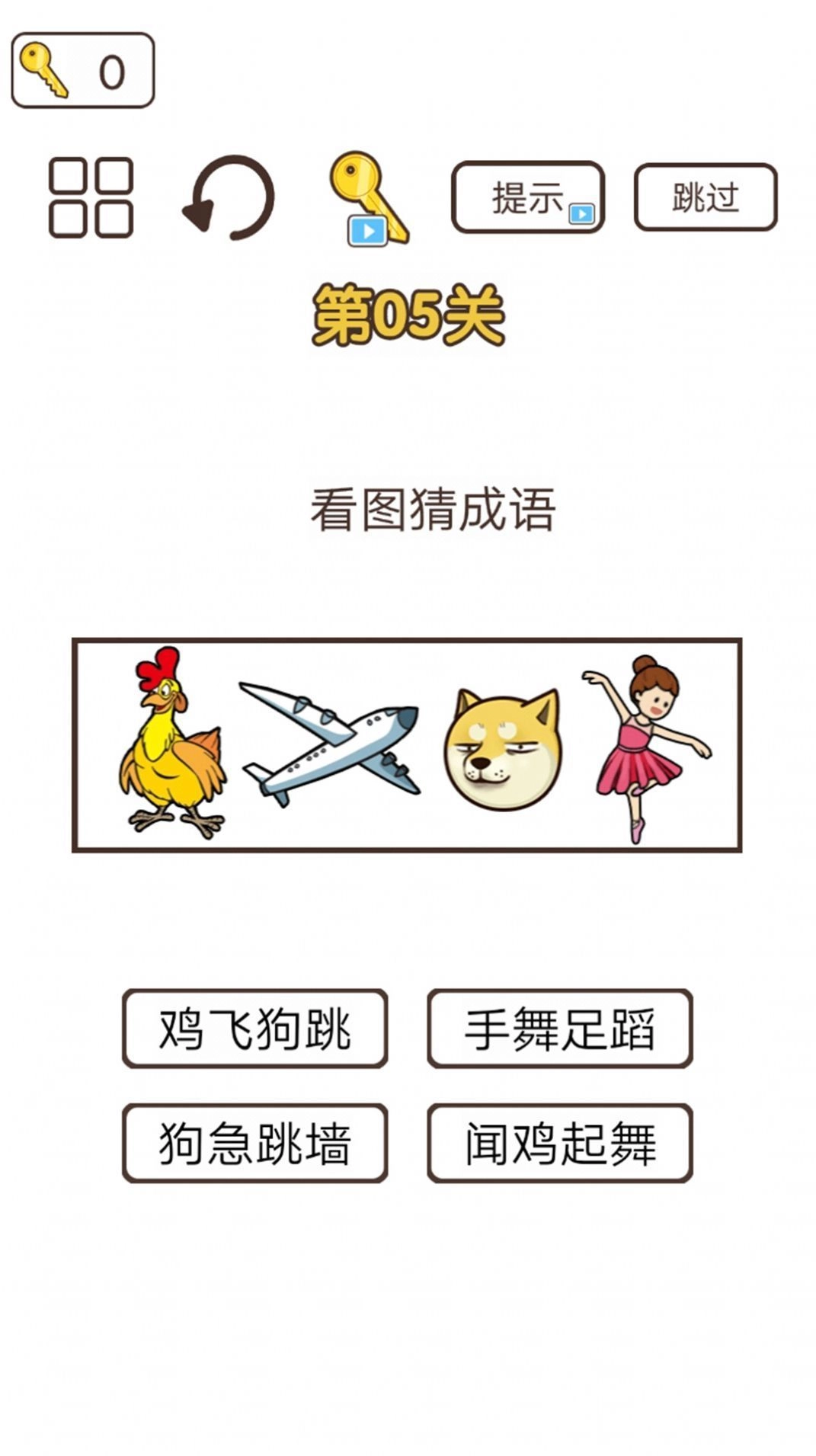Open the level grid menu
This screenshot has height=1456, width=816.
click(91, 197)
